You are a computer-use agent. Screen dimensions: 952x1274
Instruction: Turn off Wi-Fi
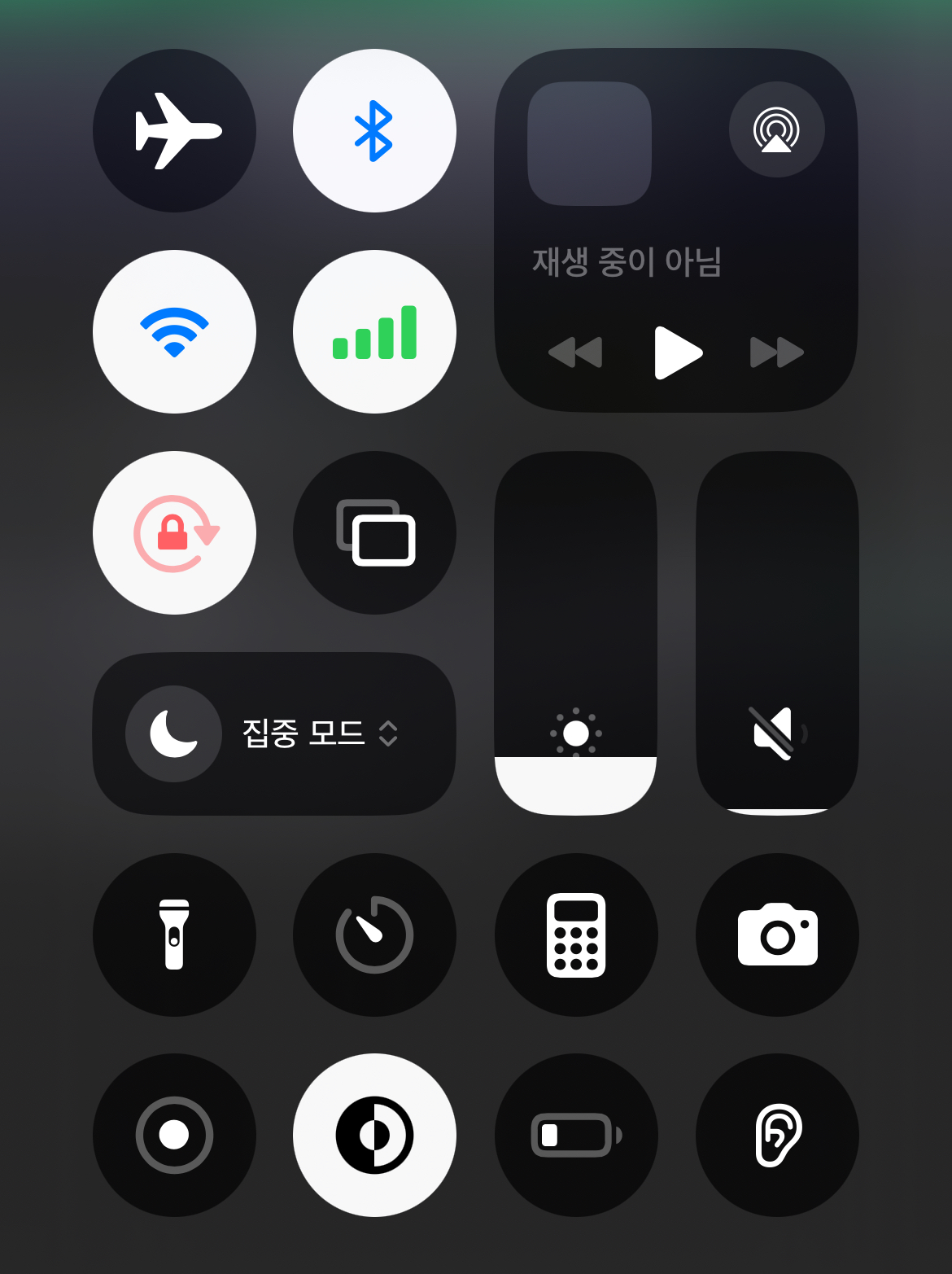173,331
